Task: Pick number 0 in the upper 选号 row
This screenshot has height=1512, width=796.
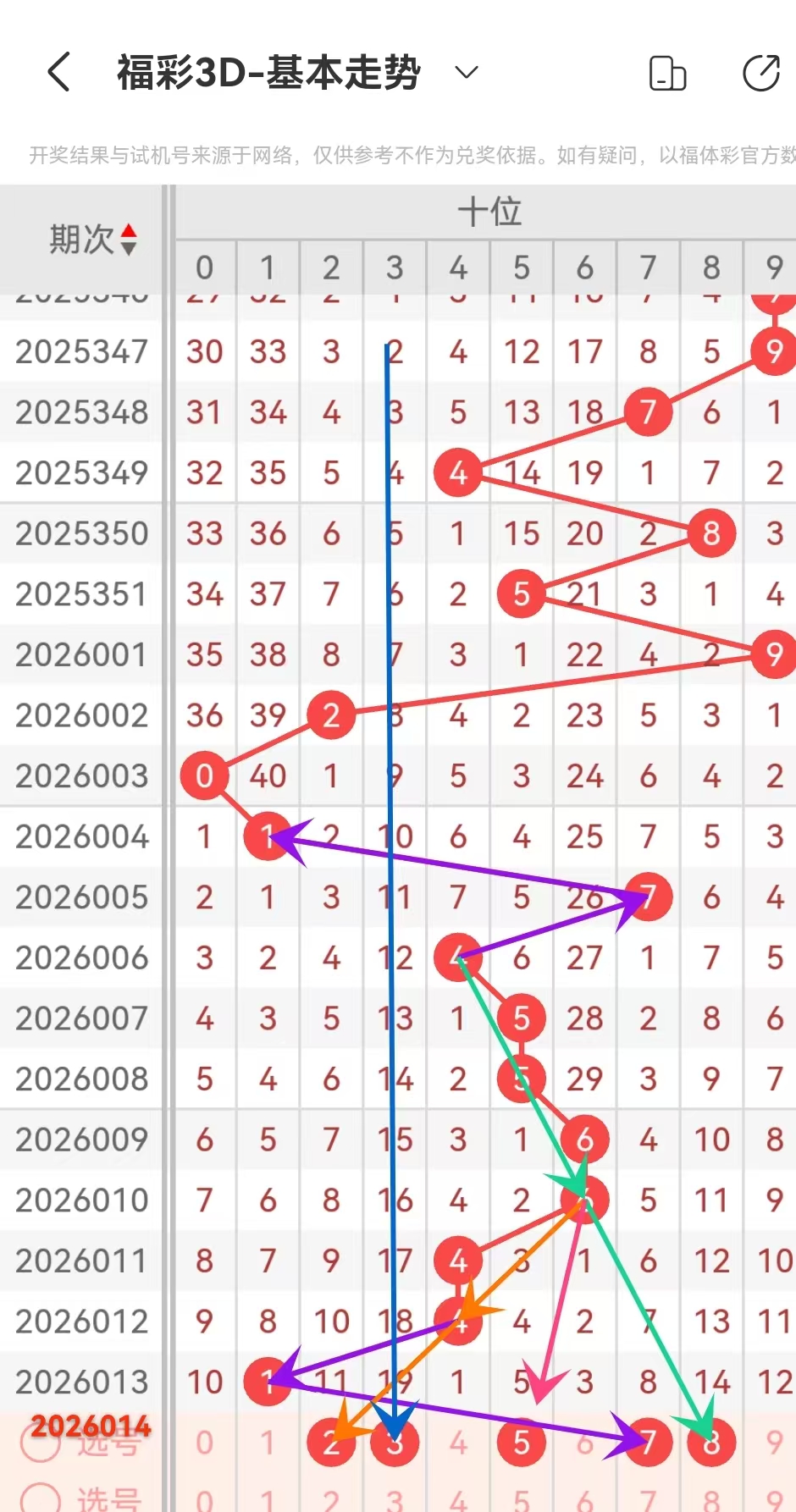Action: 204,1443
